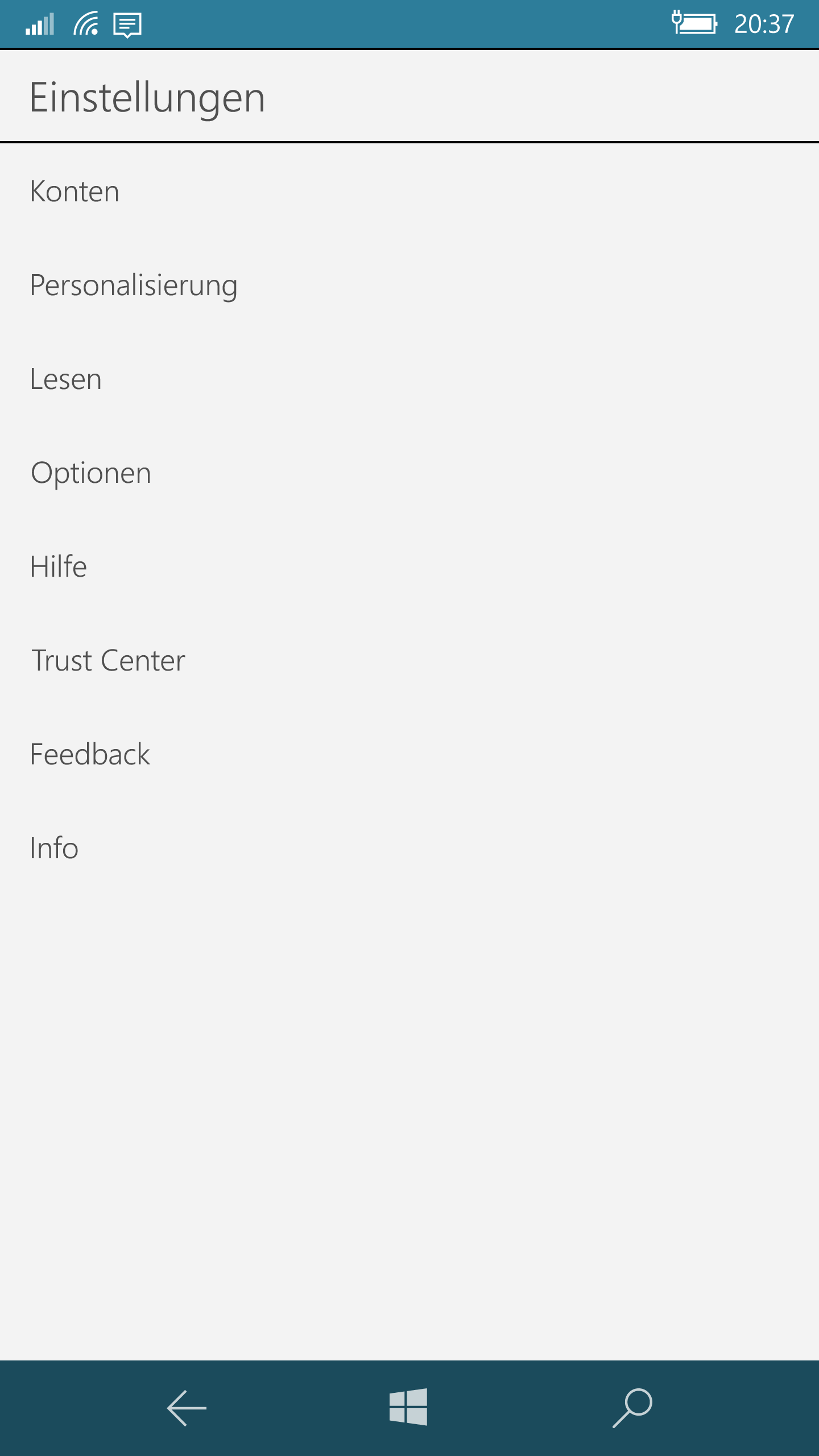Open the Hilfe section
Image resolution: width=819 pixels, height=1456 pixels.
[409, 567]
